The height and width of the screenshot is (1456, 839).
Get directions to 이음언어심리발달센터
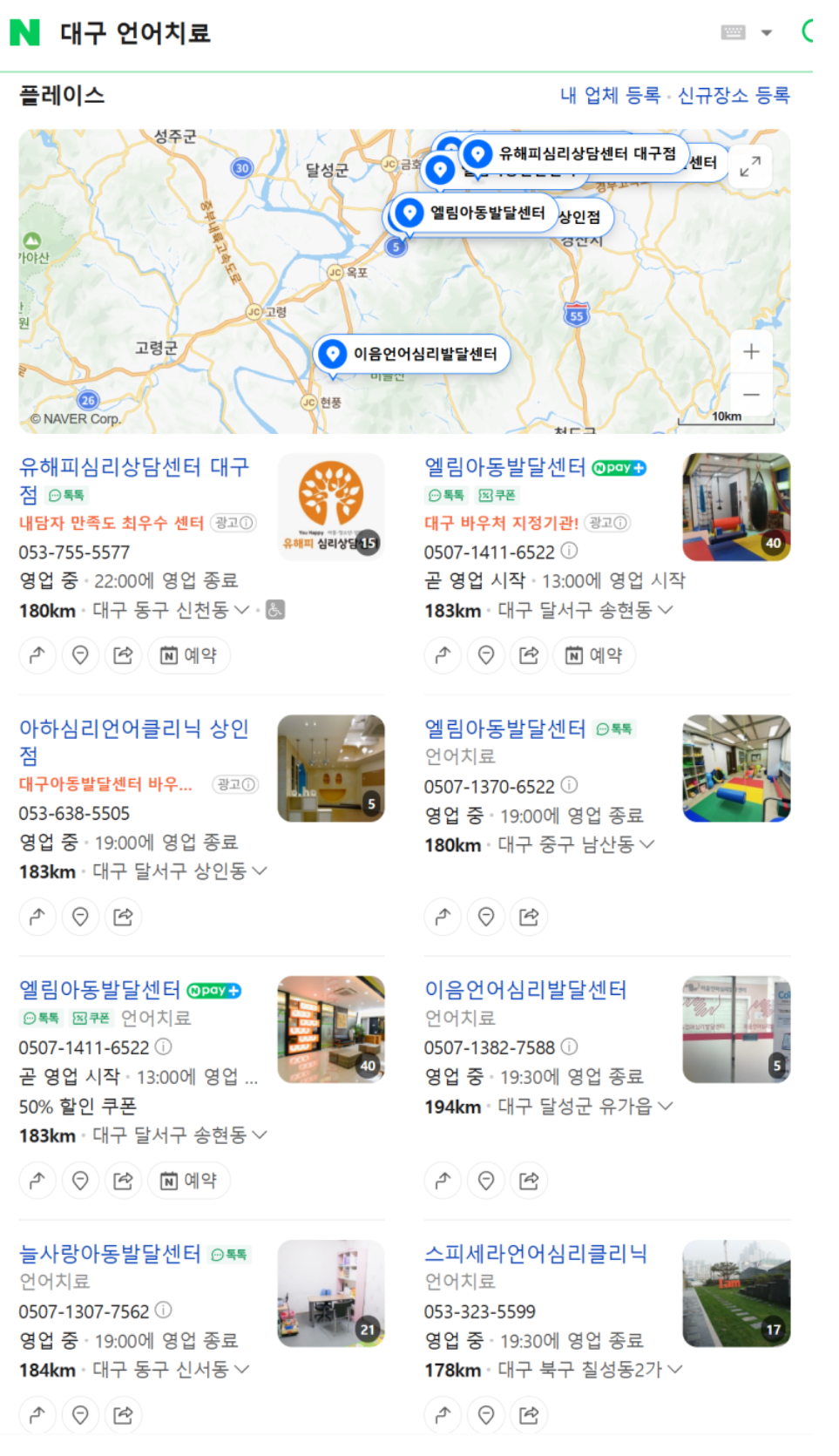tap(443, 1181)
